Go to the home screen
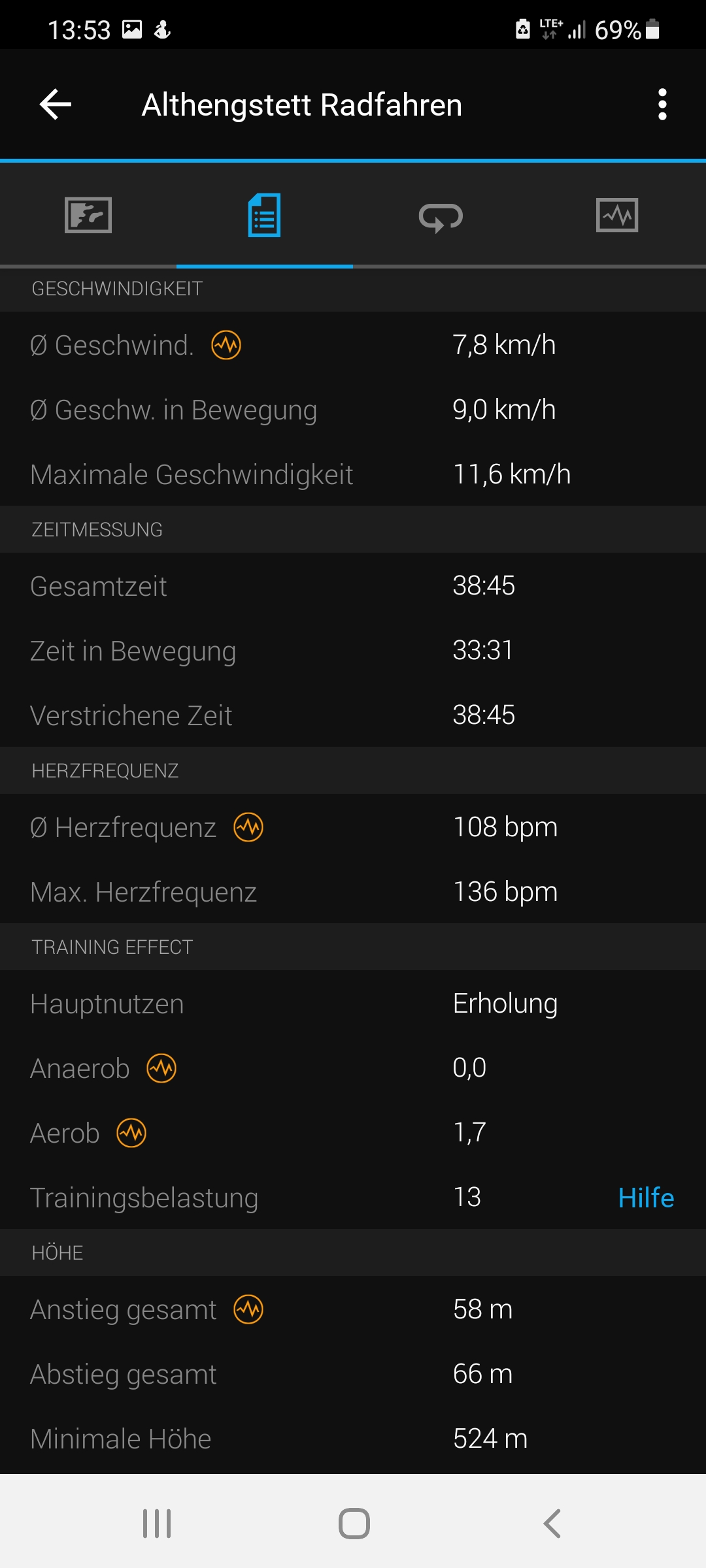 coord(354,1524)
